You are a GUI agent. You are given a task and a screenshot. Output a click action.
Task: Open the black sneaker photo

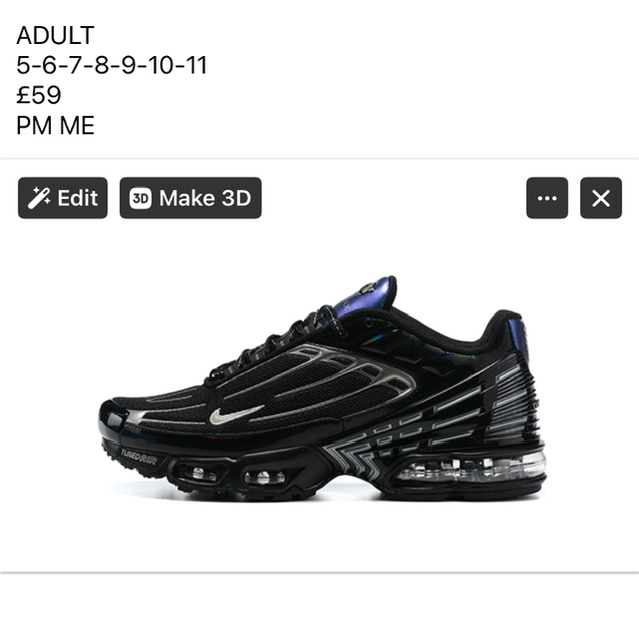pyautogui.click(x=320, y=400)
